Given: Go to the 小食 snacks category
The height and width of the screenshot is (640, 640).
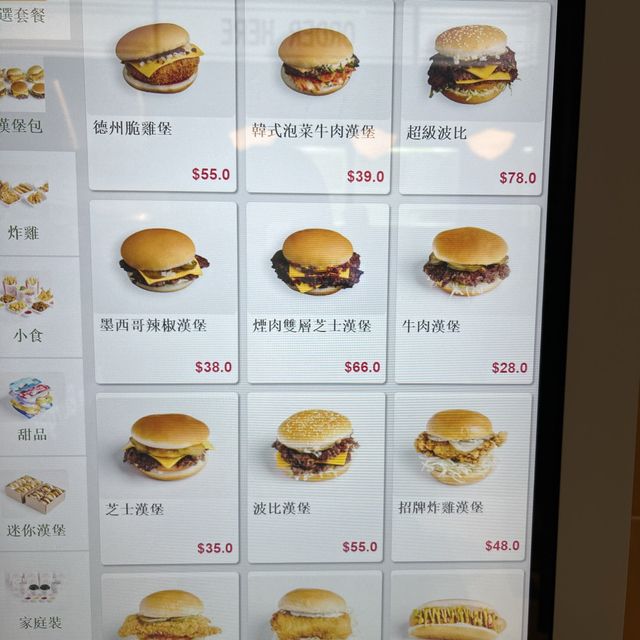Looking at the screenshot, I should [x=40, y=307].
